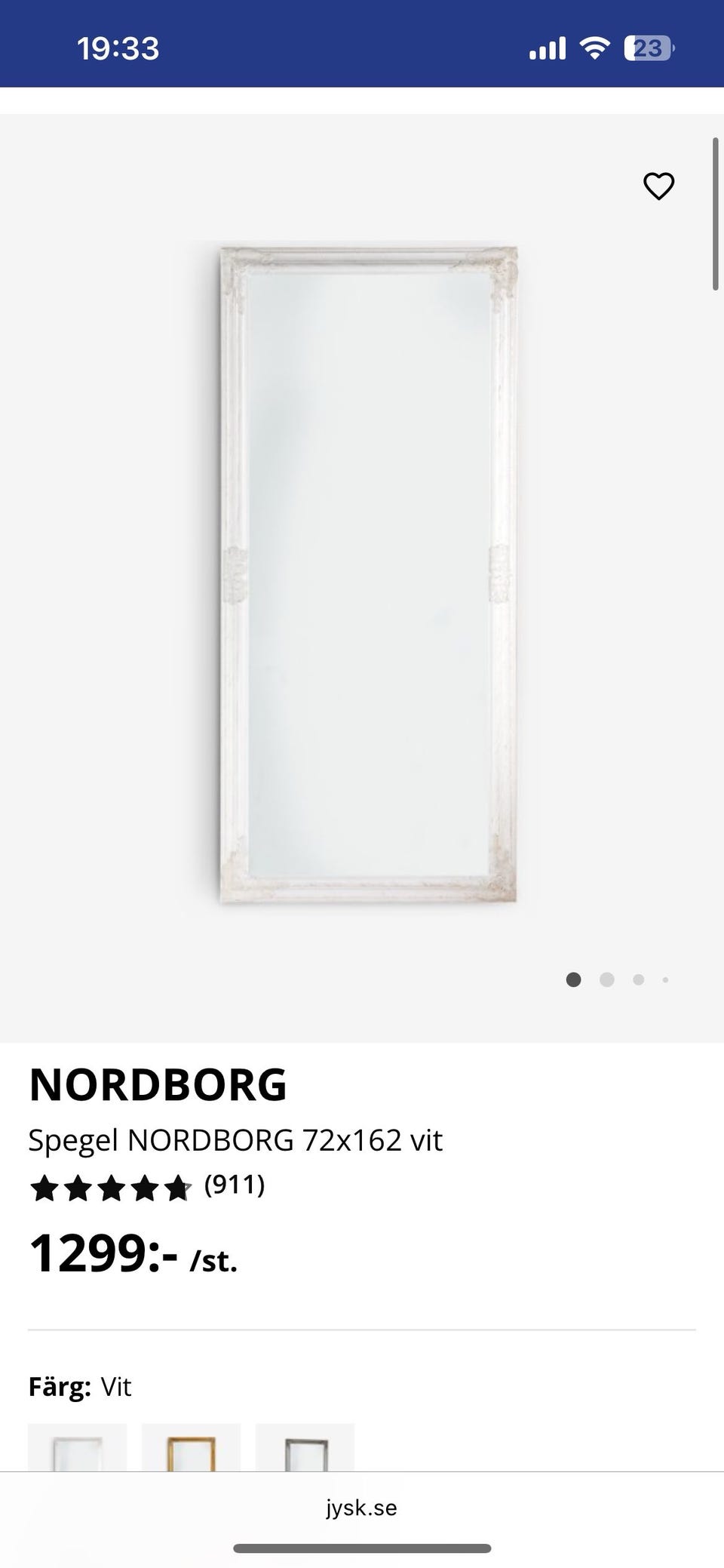Jump to the third carousel dot

click(x=639, y=979)
